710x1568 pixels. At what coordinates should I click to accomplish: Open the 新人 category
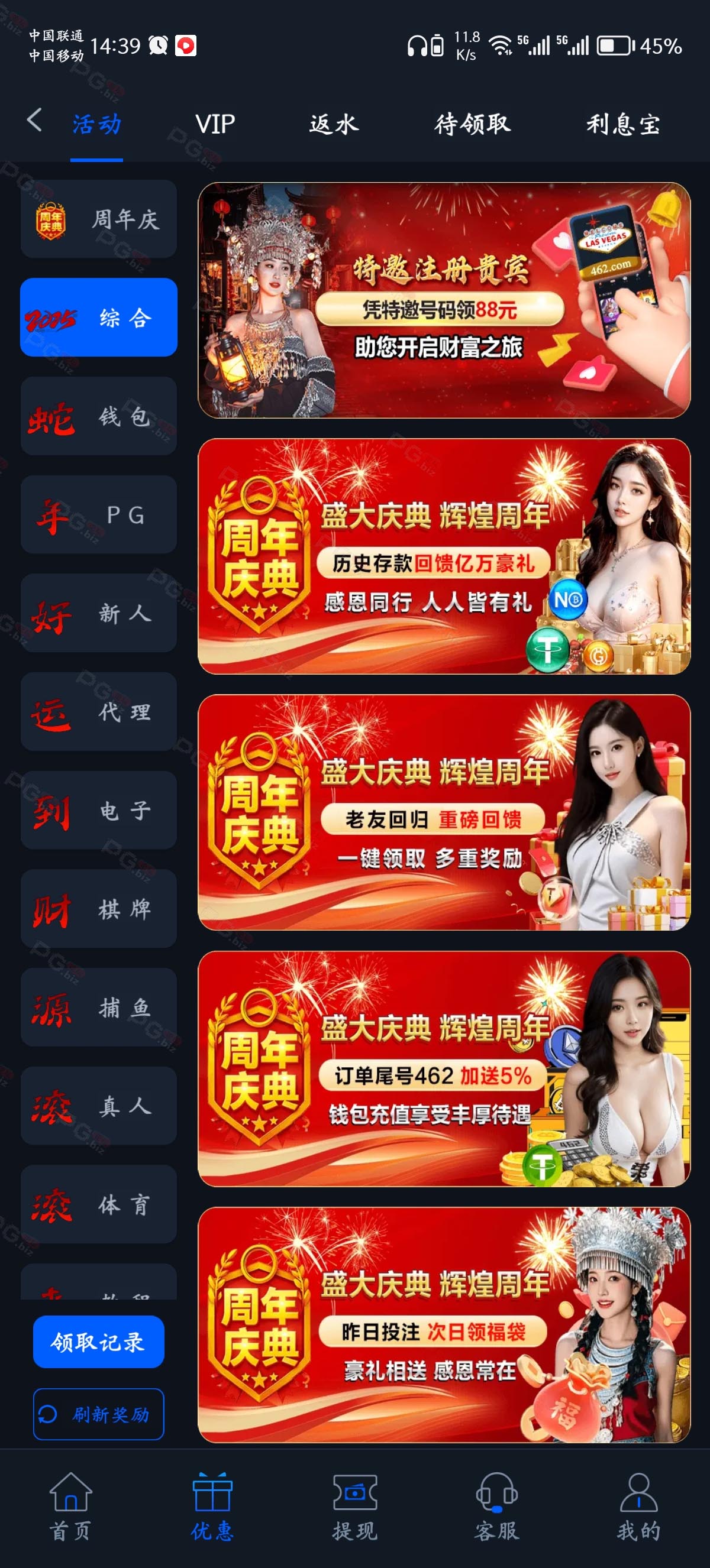point(99,614)
